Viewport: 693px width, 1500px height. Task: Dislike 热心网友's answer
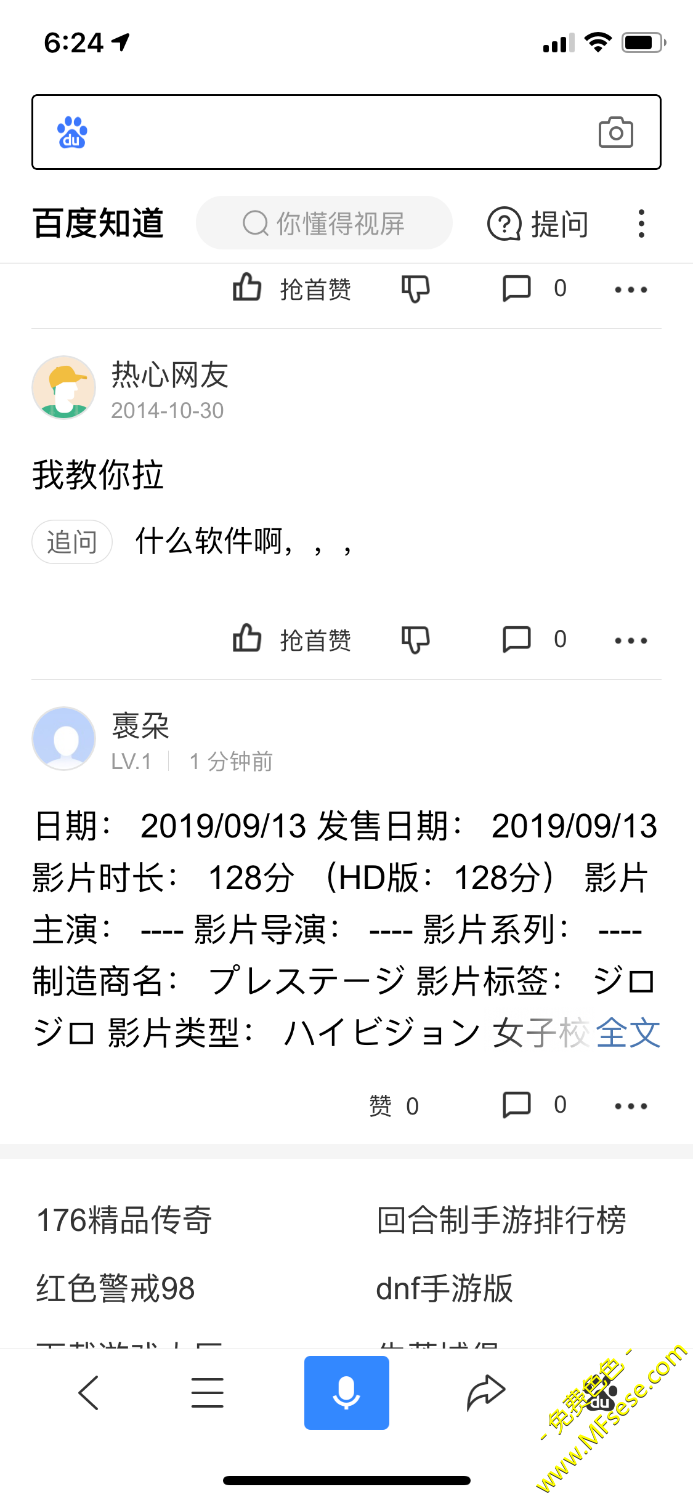click(415, 639)
